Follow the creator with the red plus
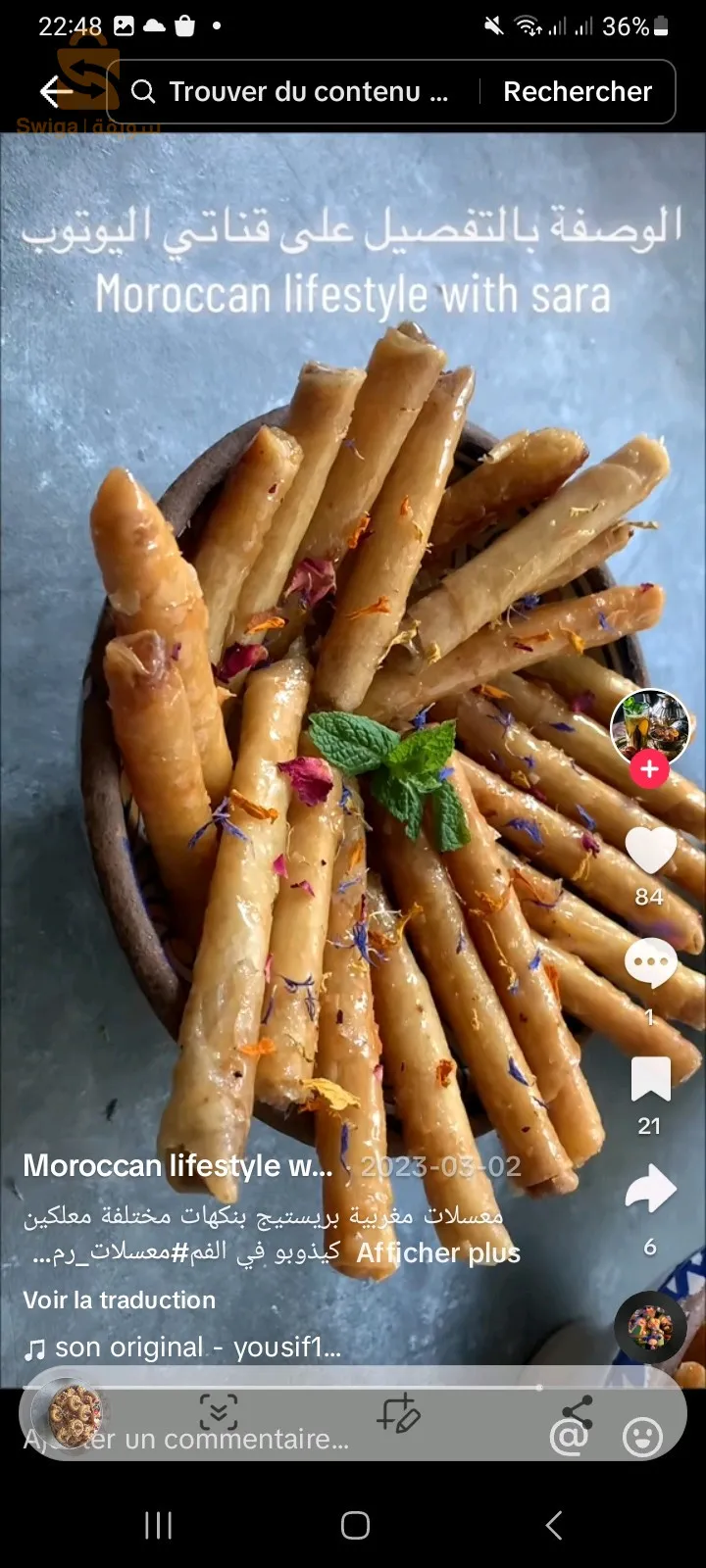The height and width of the screenshot is (1568, 706). point(649,769)
